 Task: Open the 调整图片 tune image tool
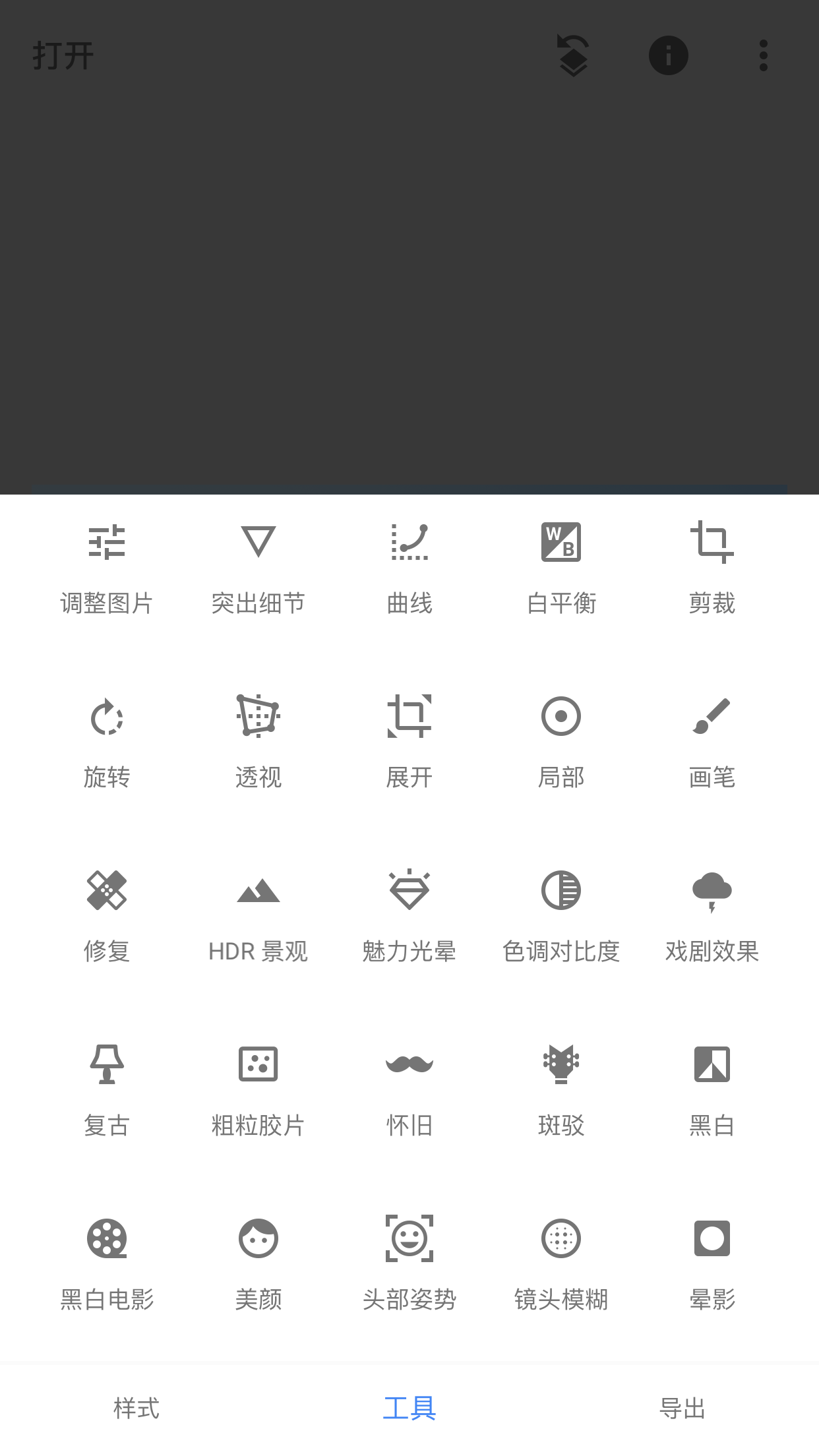pyautogui.click(x=106, y=567)
